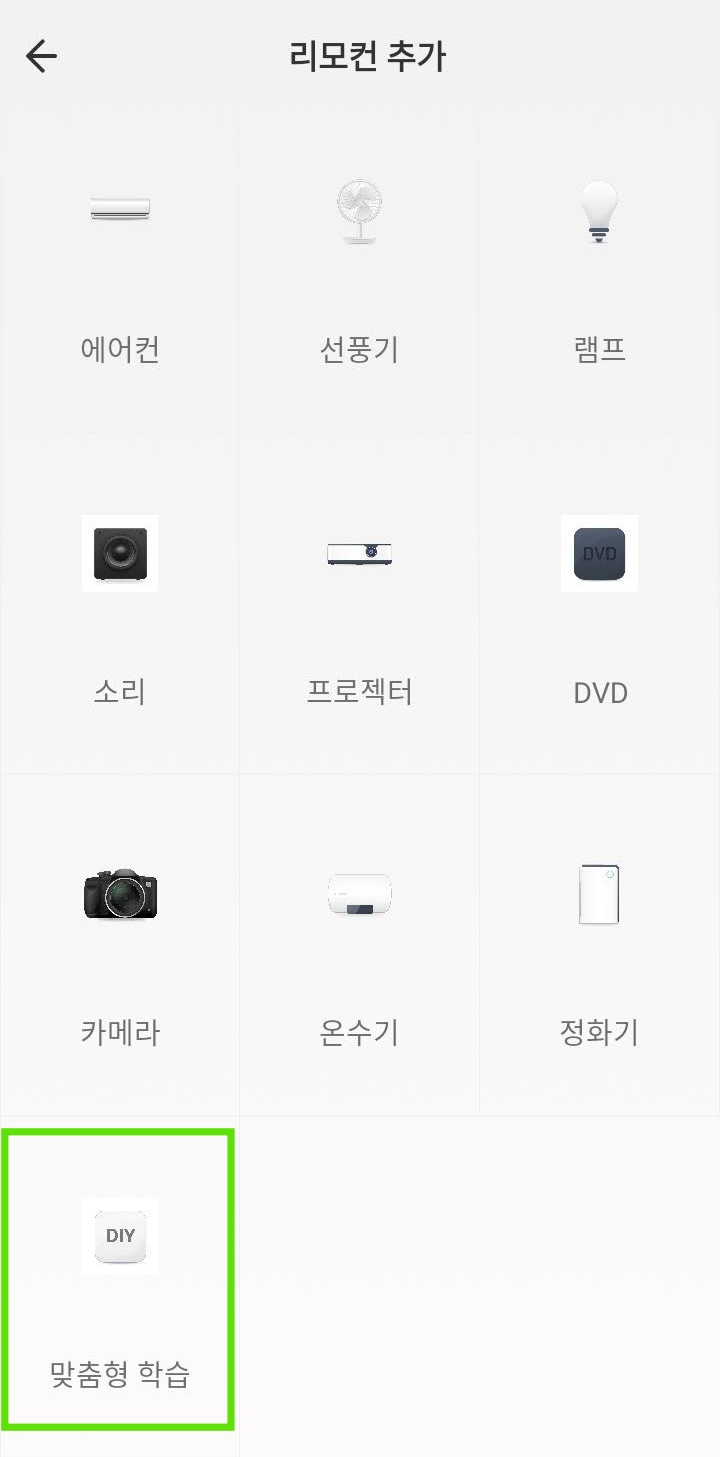Select the lamp (램프) icon
720x1457 pixels.
(x=599, y=212)
